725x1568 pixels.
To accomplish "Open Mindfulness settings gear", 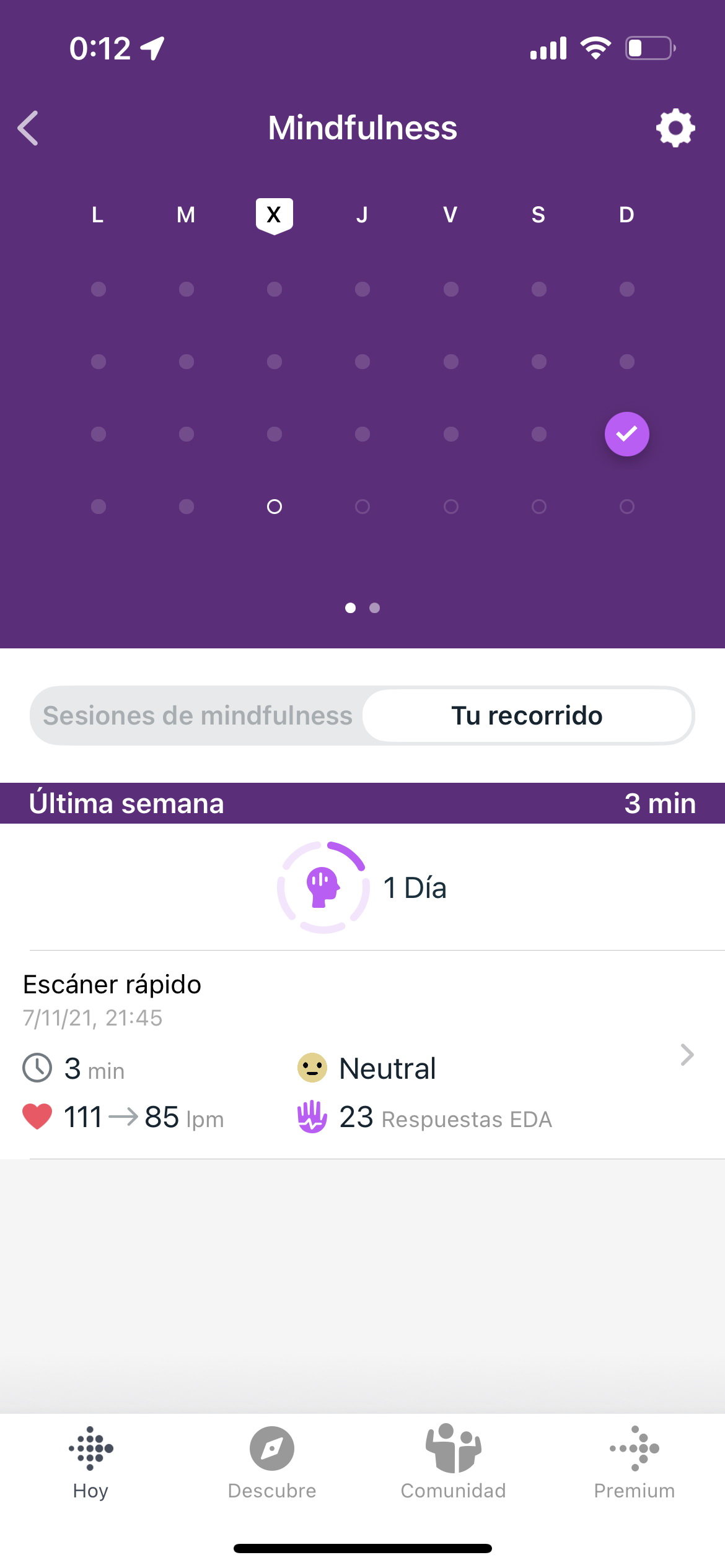I will [675, 128].
